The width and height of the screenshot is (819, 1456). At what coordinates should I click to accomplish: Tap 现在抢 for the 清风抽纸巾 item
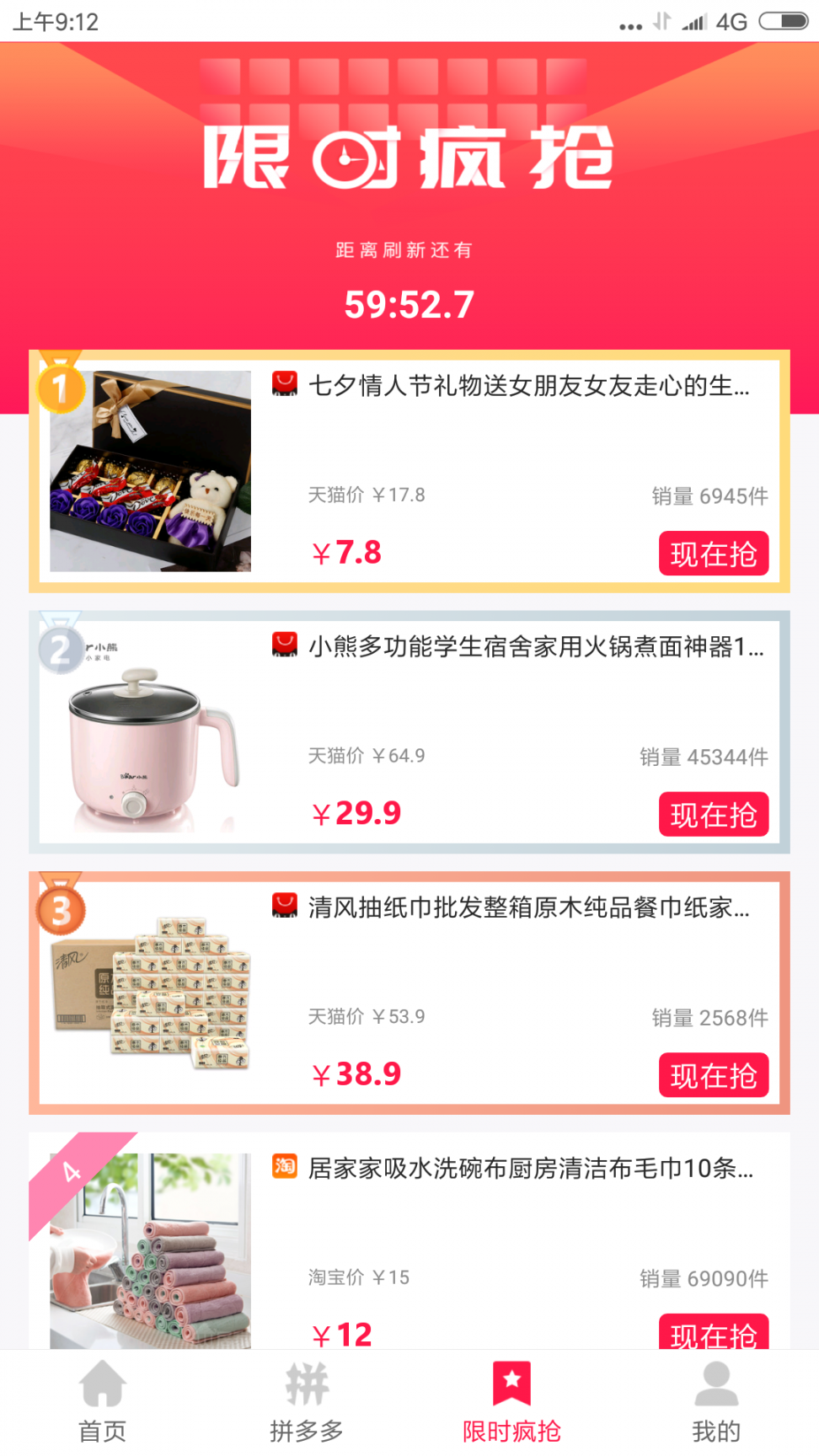(x=713, y=1075)
